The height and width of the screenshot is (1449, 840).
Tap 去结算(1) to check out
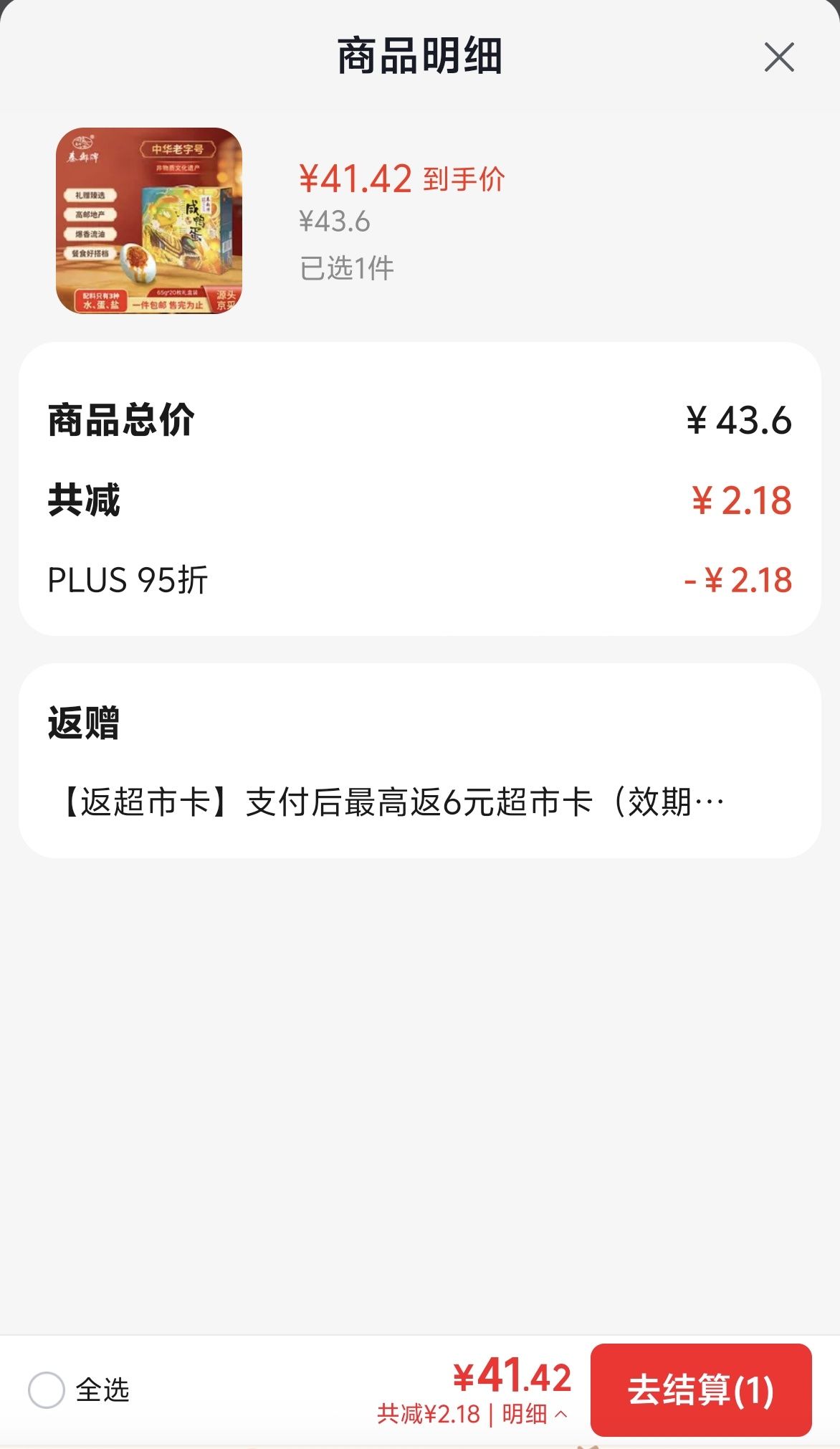tap(701, 1389)
